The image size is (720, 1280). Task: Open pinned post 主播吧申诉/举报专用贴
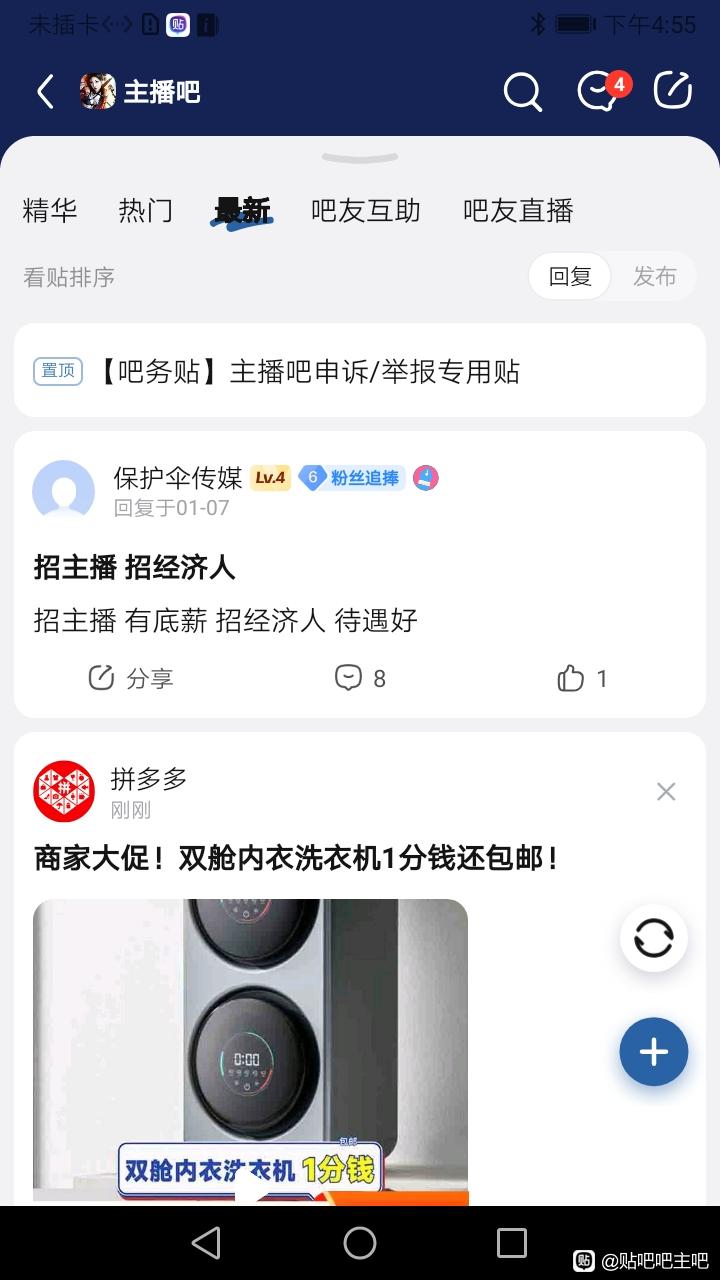point(360,371)
